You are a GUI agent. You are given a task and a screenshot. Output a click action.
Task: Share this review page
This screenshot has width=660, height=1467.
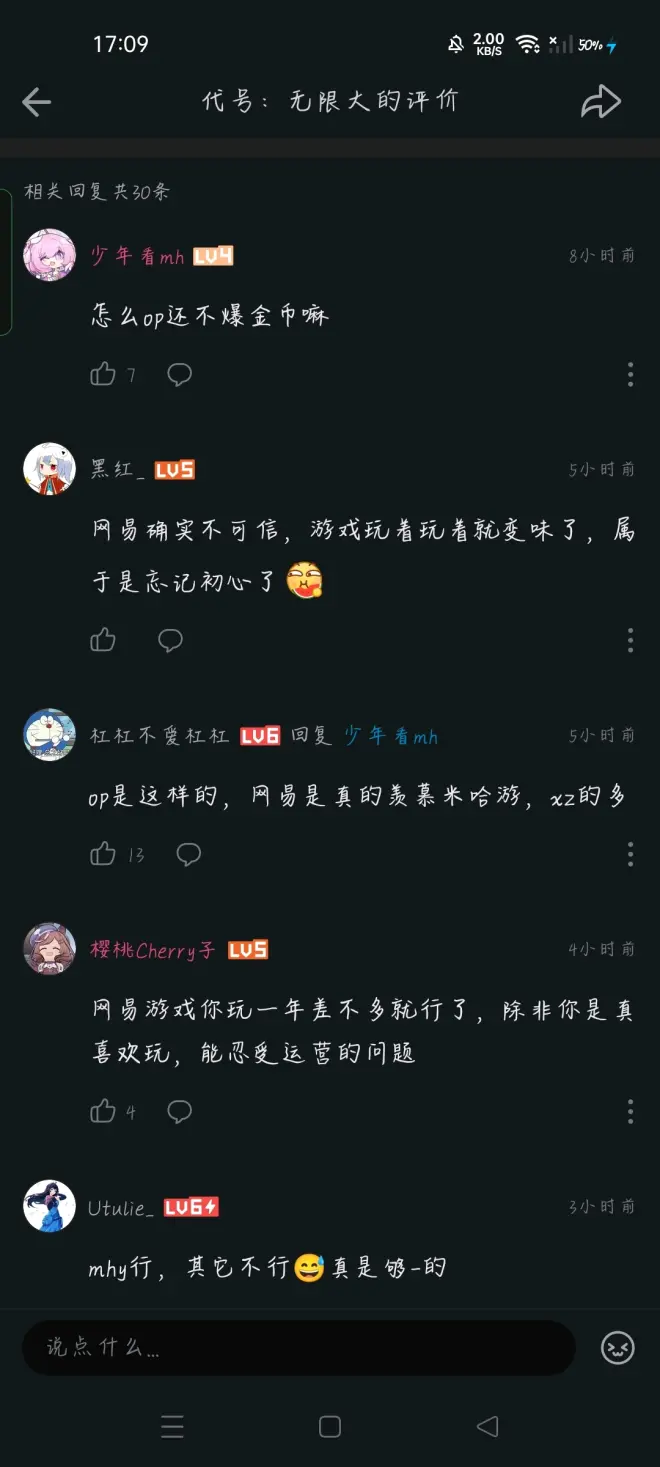point(601,101)
